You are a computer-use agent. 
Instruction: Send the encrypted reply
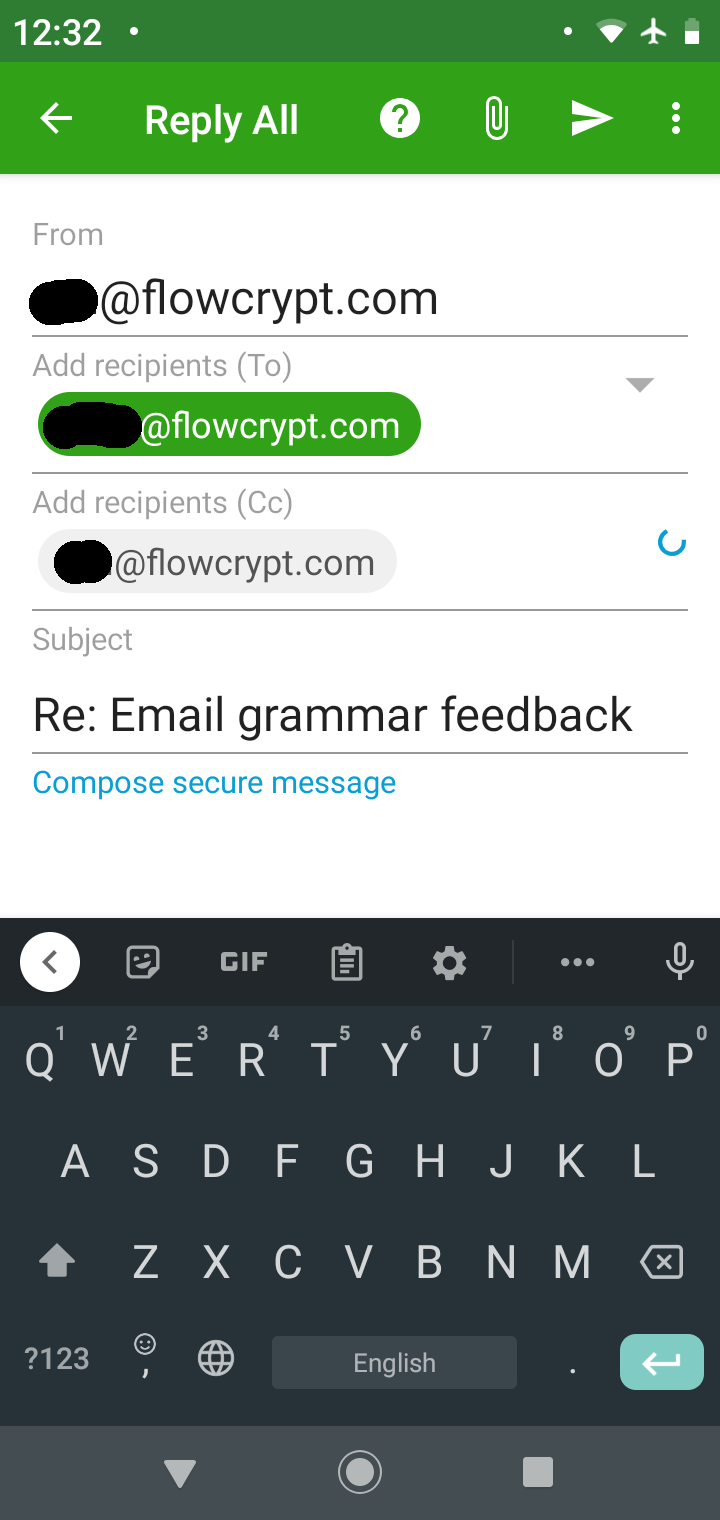(591, 117)
